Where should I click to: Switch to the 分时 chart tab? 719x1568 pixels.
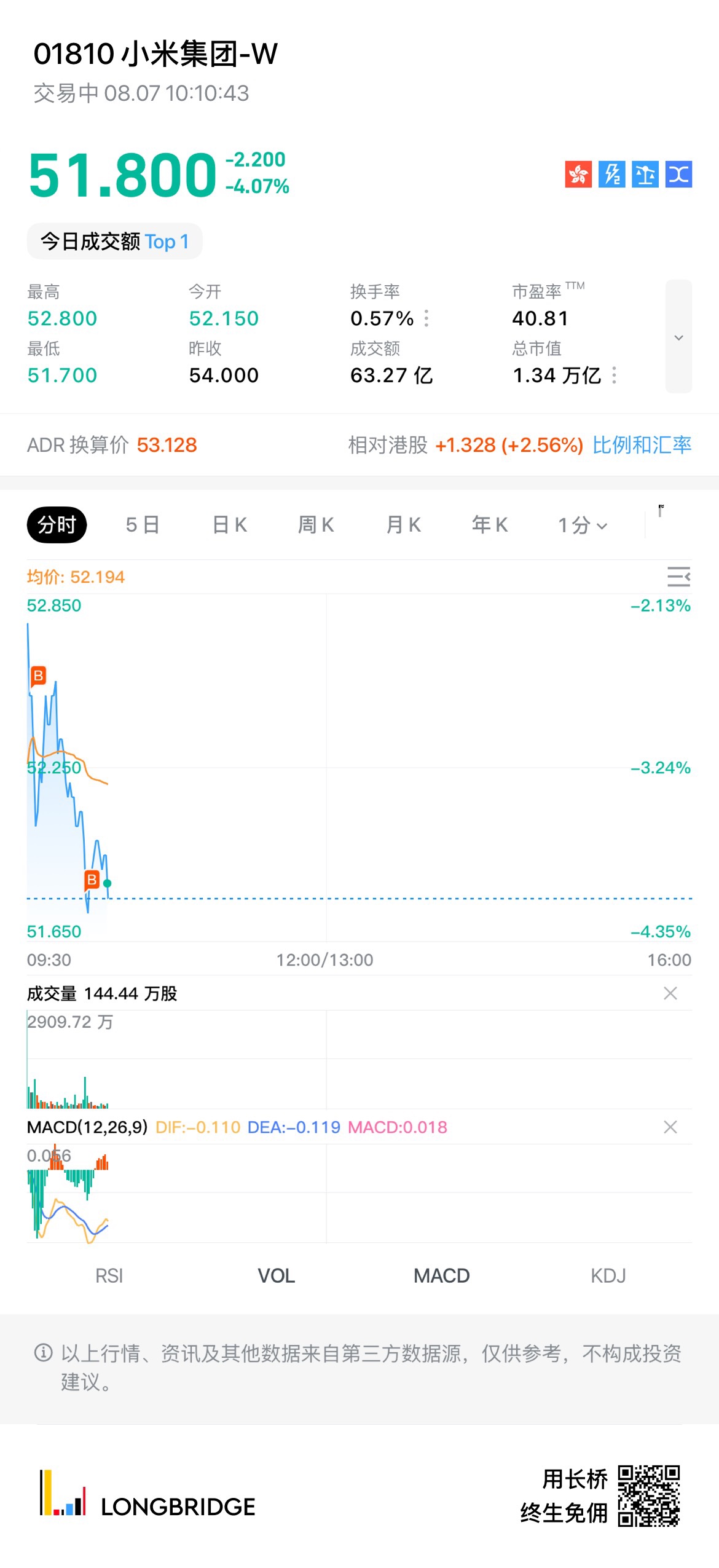tap(57, 524)
